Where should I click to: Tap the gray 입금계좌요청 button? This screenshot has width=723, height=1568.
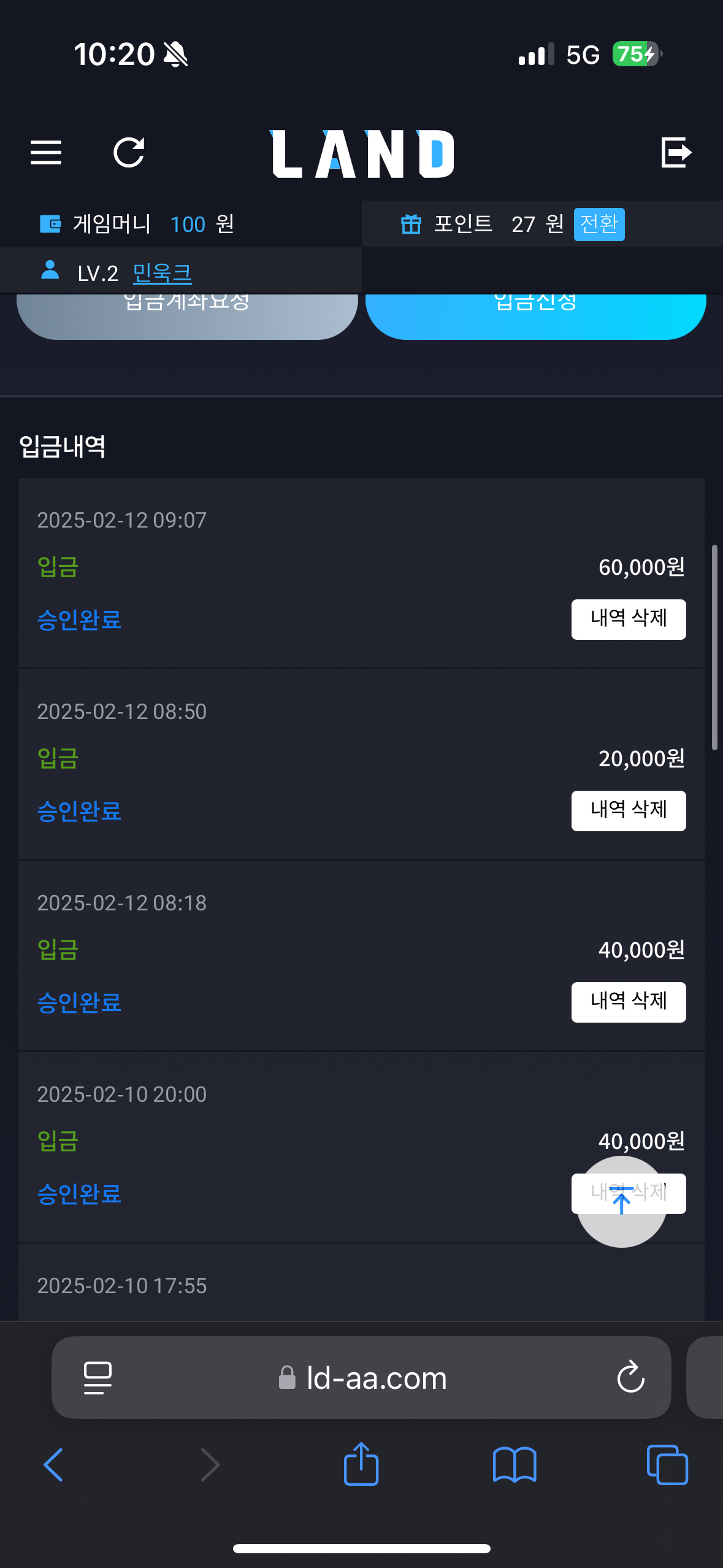click(x=187, y=316)
